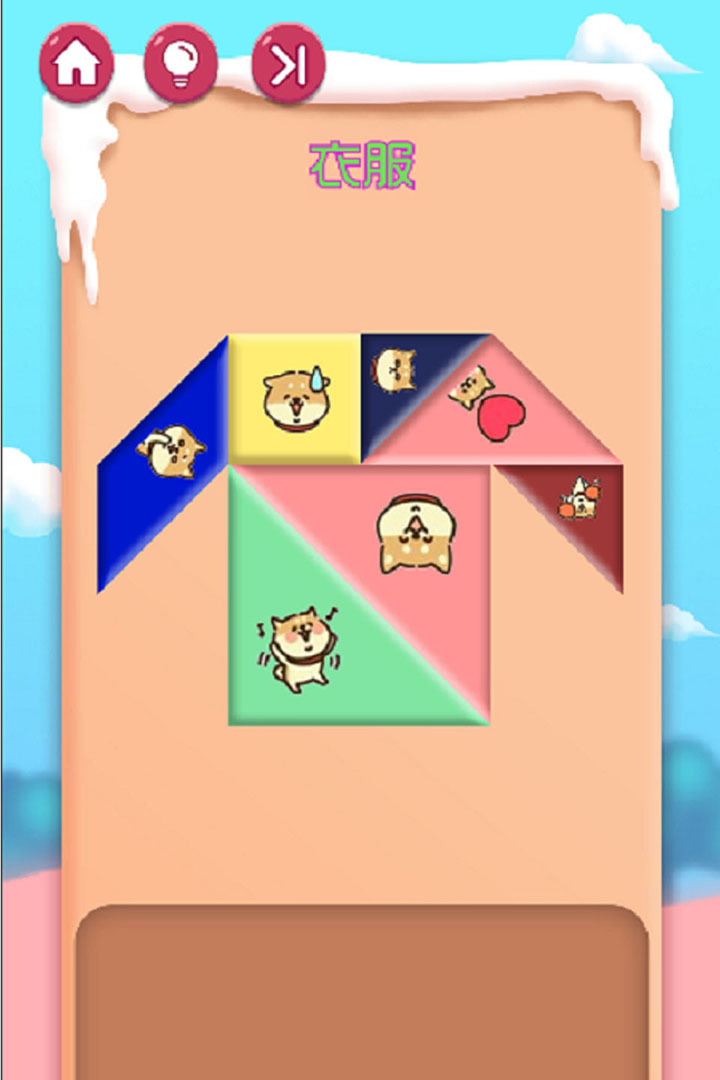Select the yellow square piece
Image resolution: width=720 pixels, height=1080 pixels.
click(294, 400)
